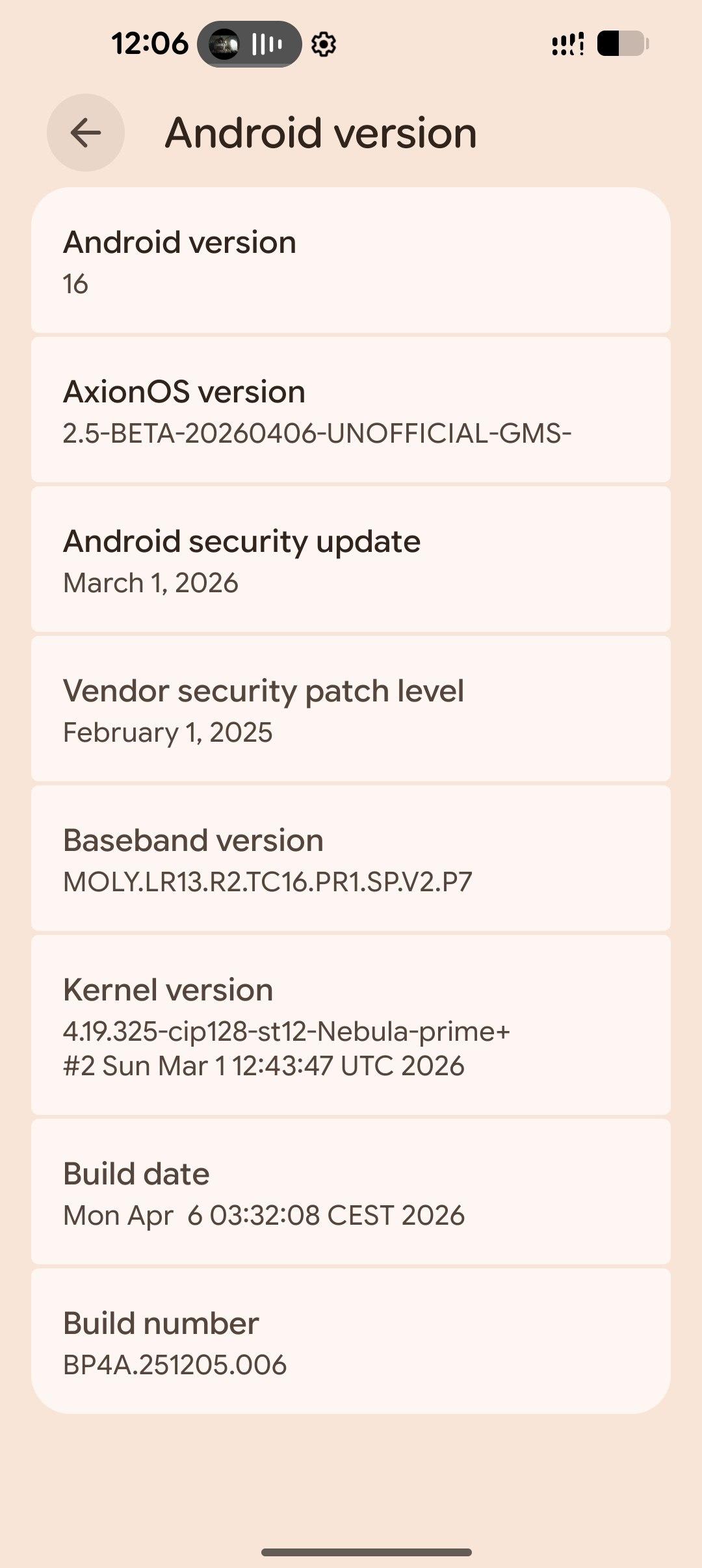
Task: Tap the Build date row
Action: (351, 1193)
